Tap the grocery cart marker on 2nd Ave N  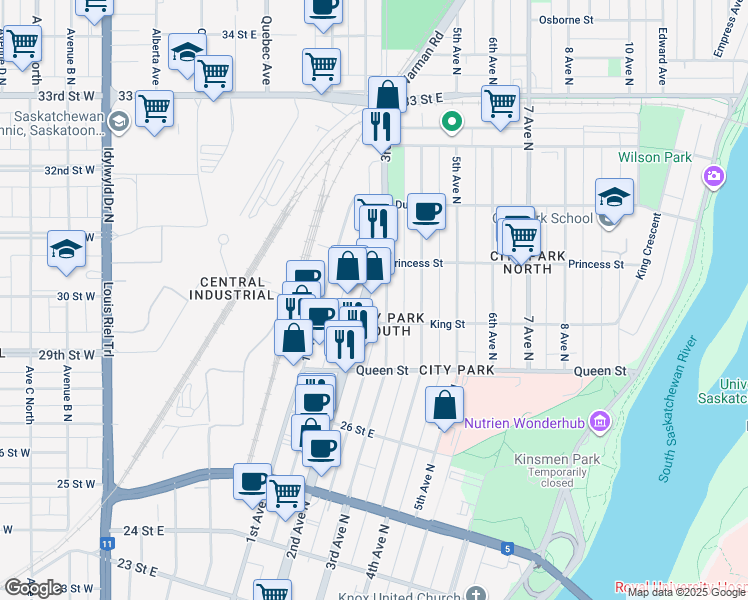[285, 495]
